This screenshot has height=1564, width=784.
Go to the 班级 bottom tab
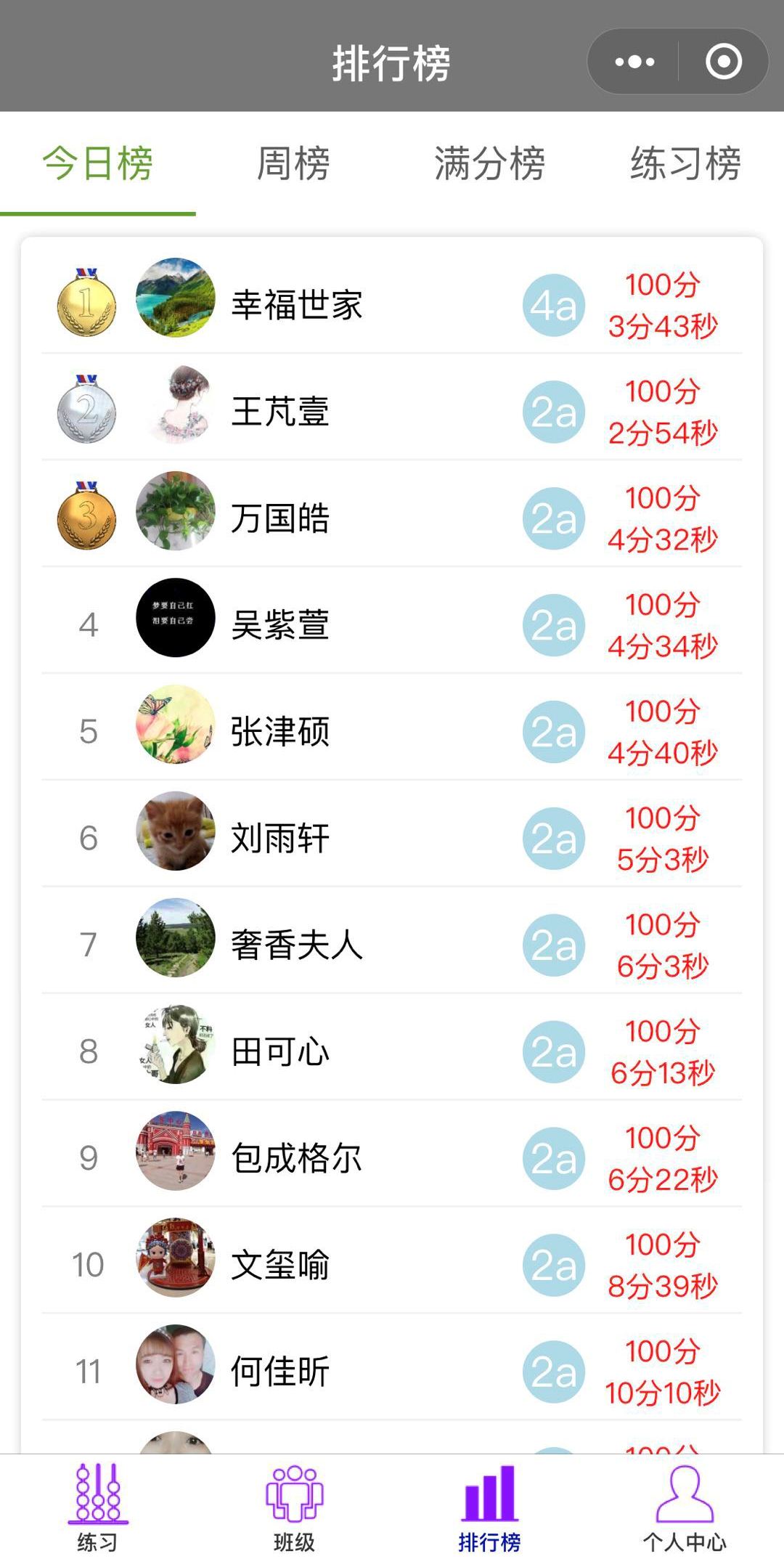pyautogui.click(x=294, y=1508)
